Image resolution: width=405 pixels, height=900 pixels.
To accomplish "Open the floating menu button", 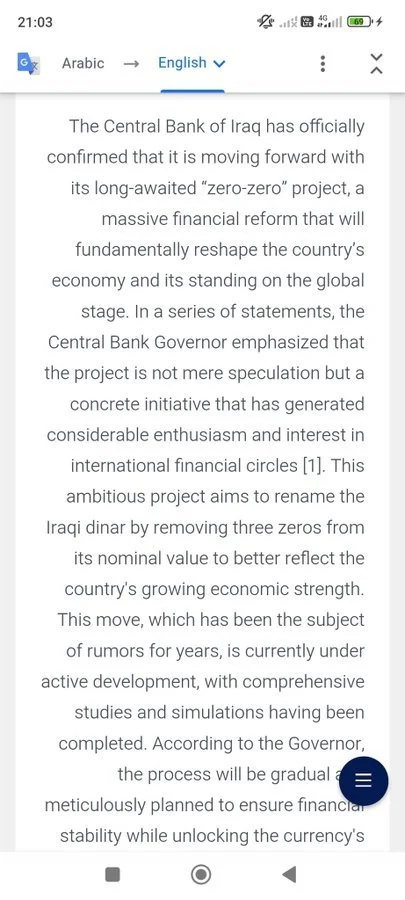I will click(x=362, y=781).
